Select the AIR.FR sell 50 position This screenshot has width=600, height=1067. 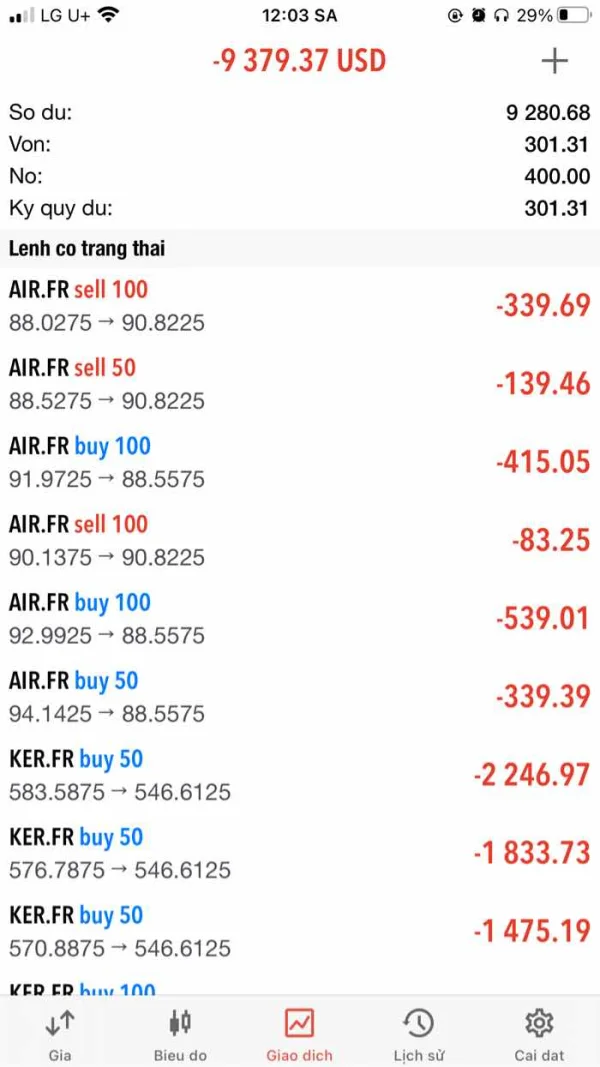(300, 384)
